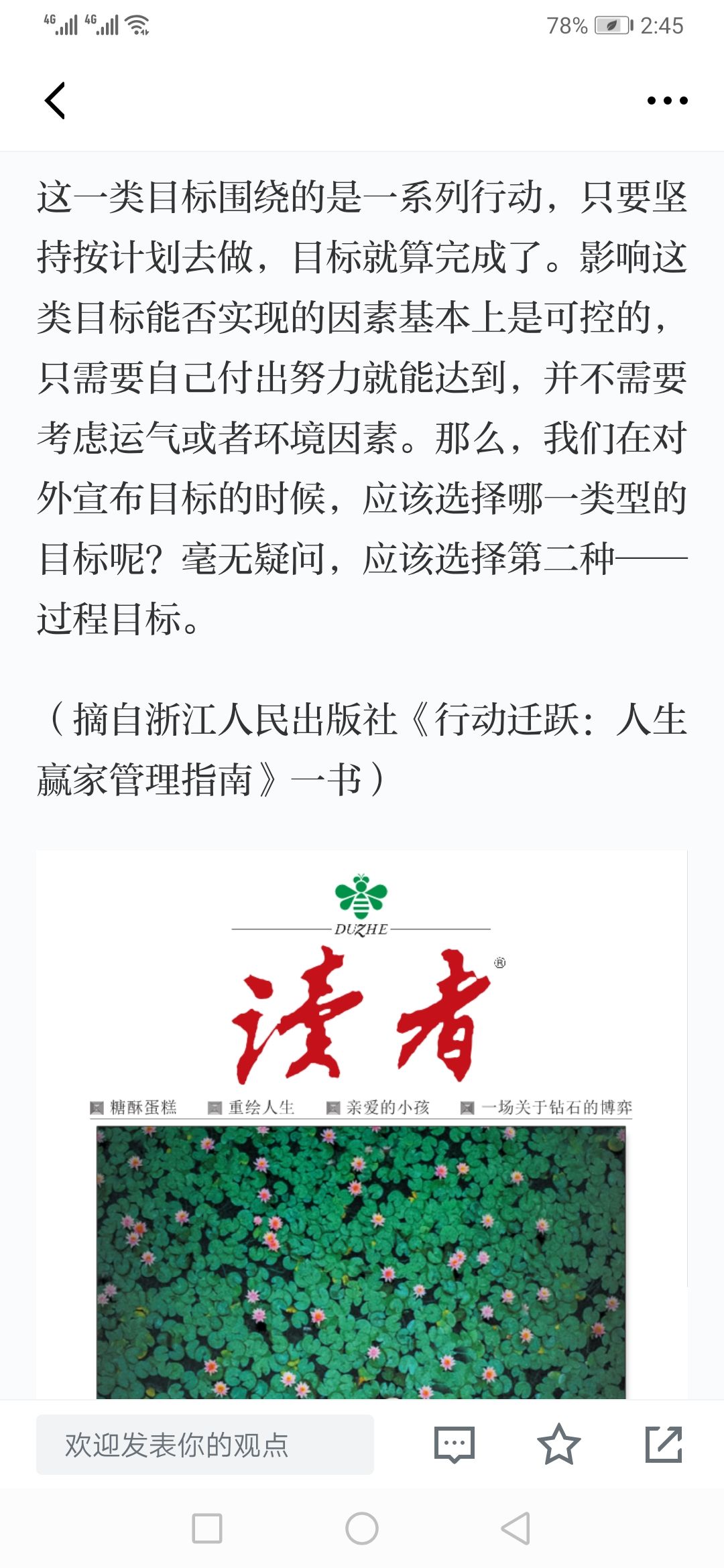Open the 读者 magazine cover image
The image size is (724, 1568).
point(362,1124)
